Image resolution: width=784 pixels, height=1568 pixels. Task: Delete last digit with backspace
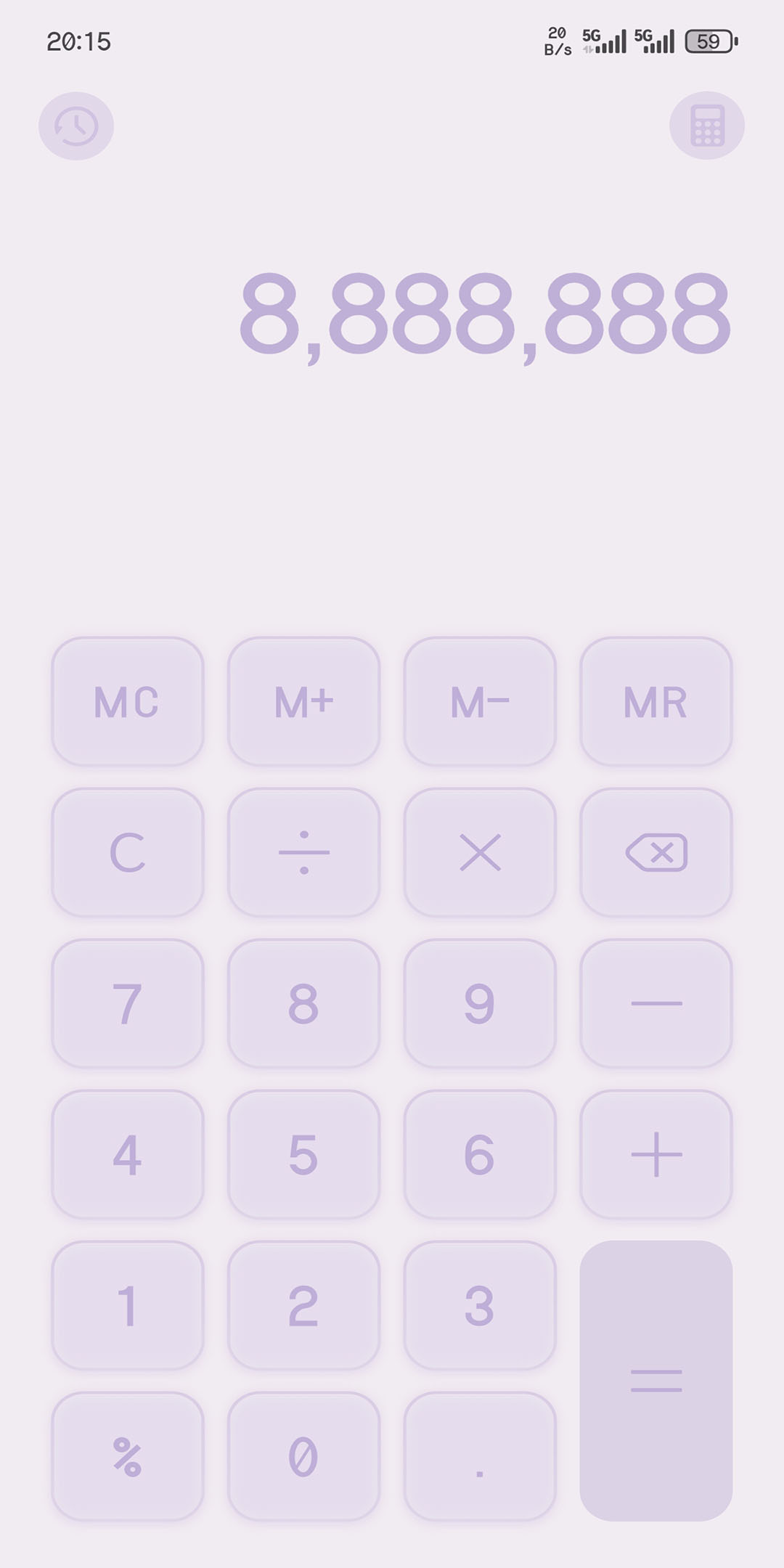pos(656,852)
